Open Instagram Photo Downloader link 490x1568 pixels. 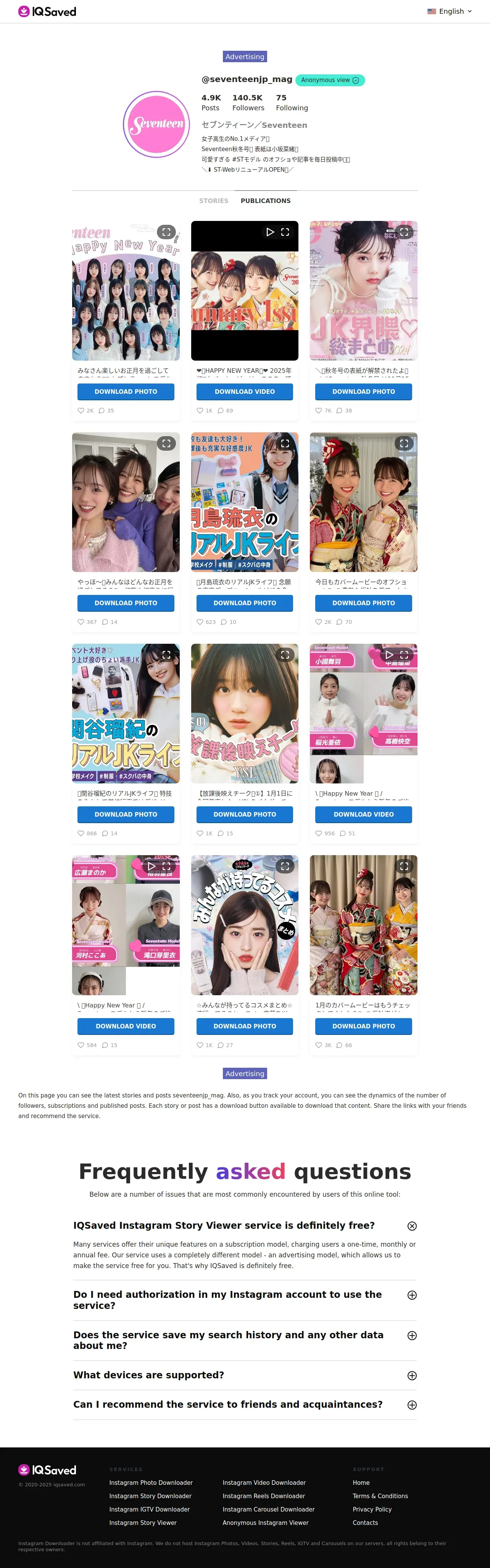click(151, 1483)
